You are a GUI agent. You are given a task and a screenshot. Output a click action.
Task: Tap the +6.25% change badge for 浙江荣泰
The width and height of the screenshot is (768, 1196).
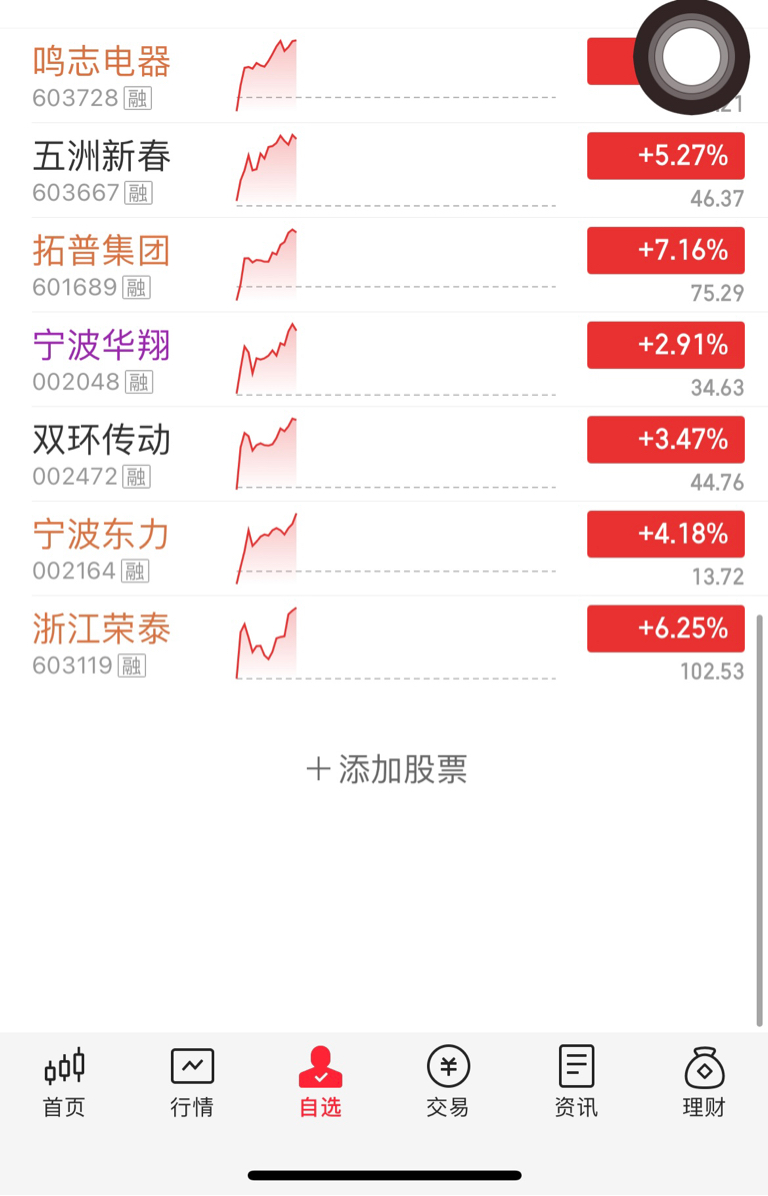tap(665, 628)
